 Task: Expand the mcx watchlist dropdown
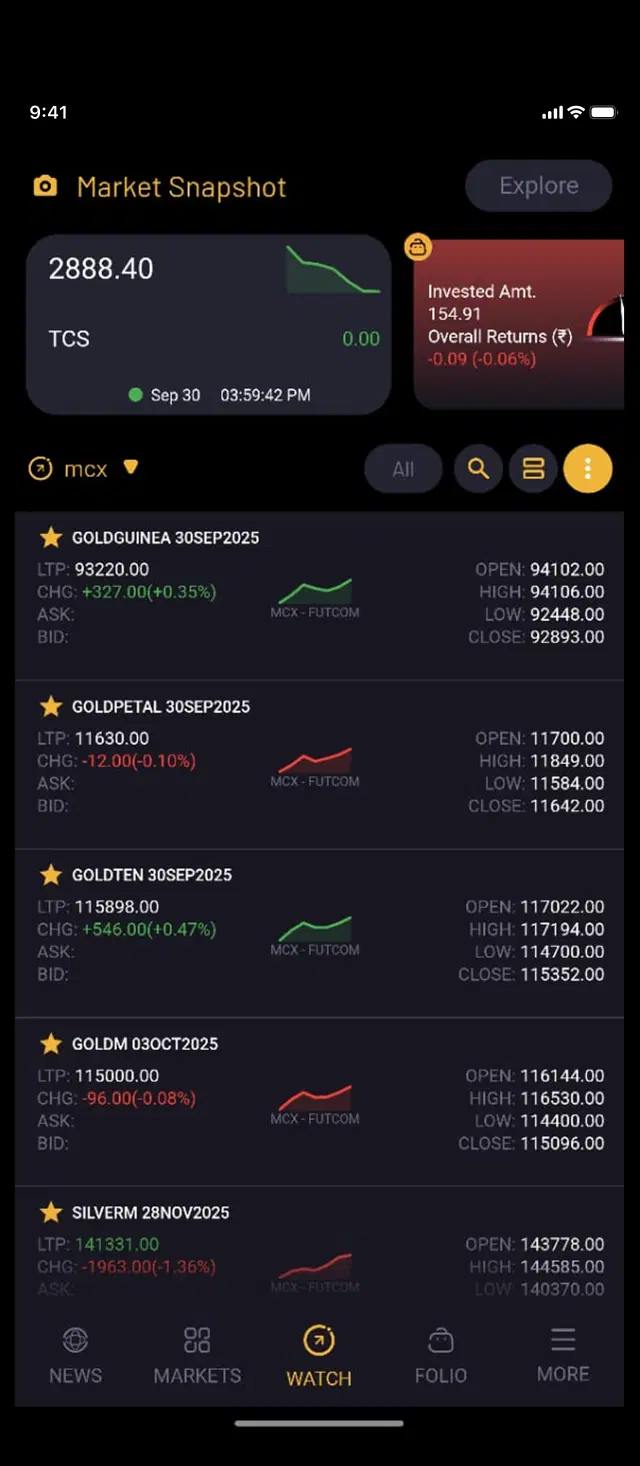pos(130,467)
